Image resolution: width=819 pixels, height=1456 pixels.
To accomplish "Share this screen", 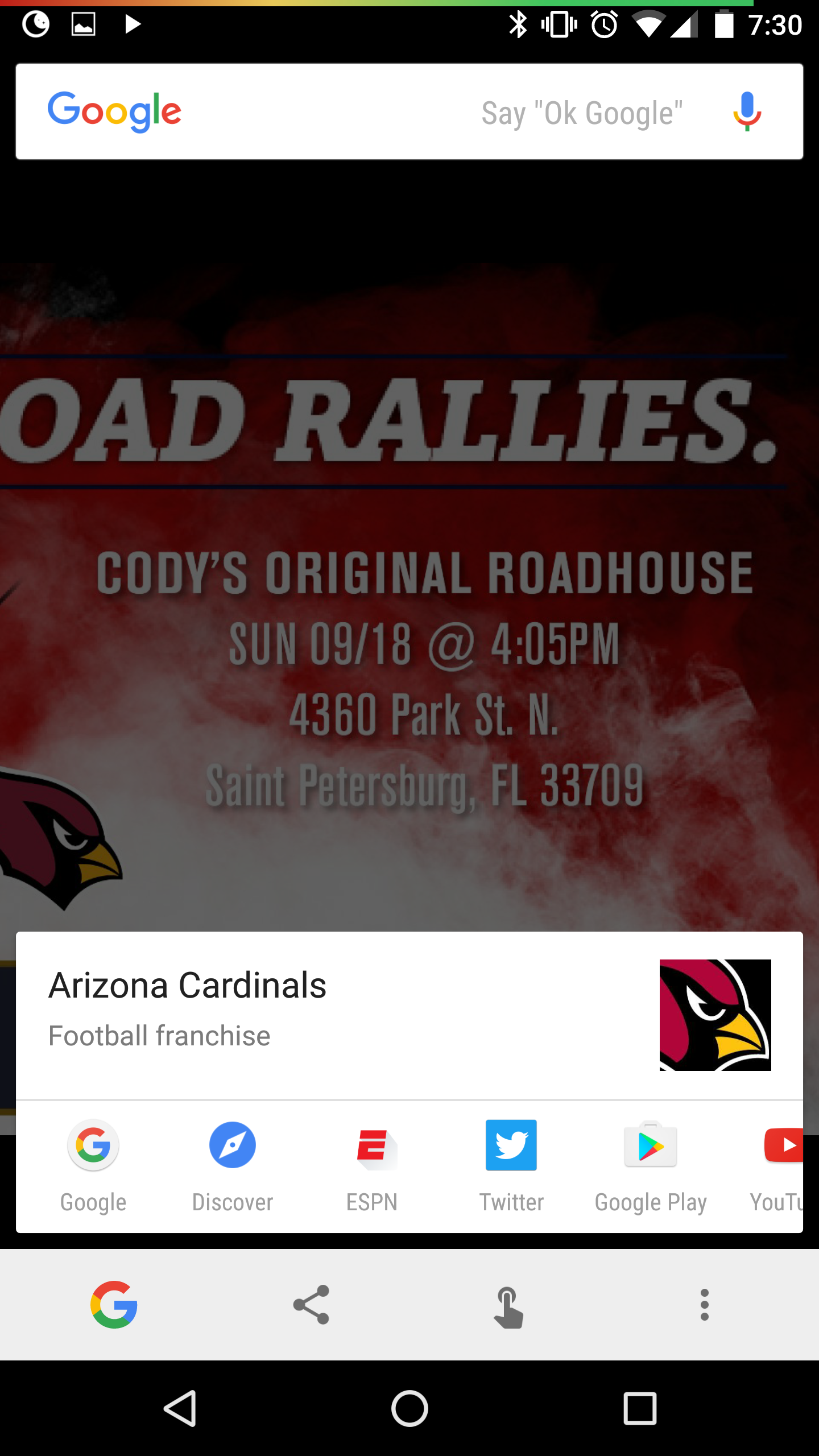I will point(311,1305).
